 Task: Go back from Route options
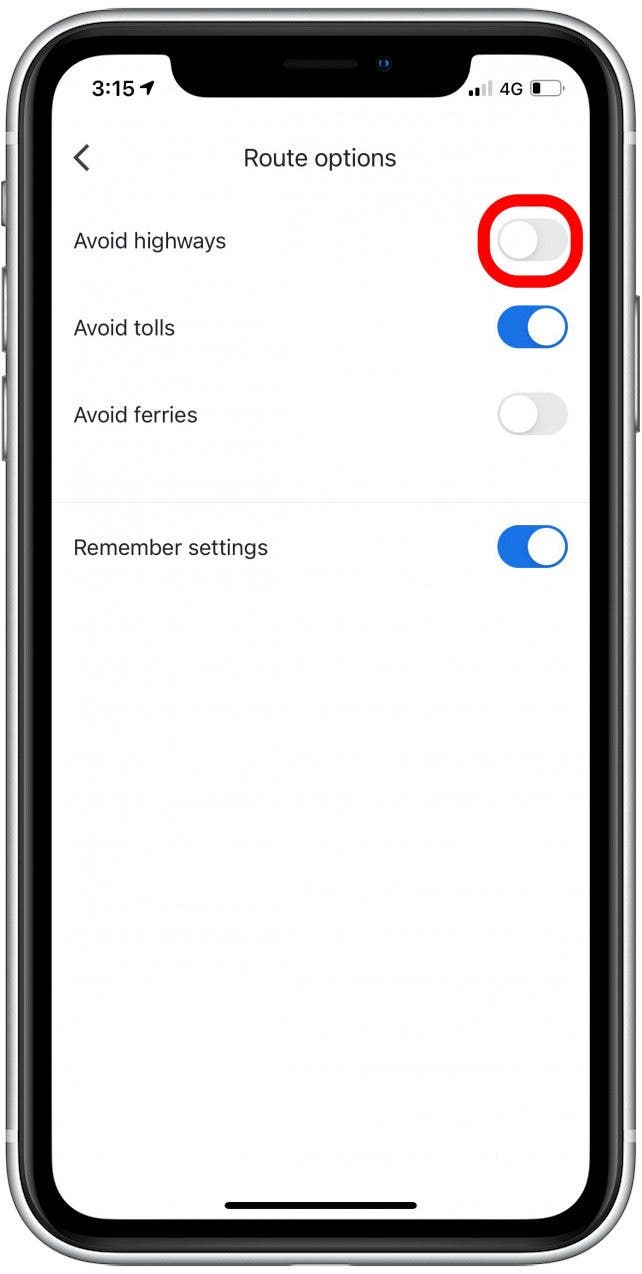click(x=82, y=158)
